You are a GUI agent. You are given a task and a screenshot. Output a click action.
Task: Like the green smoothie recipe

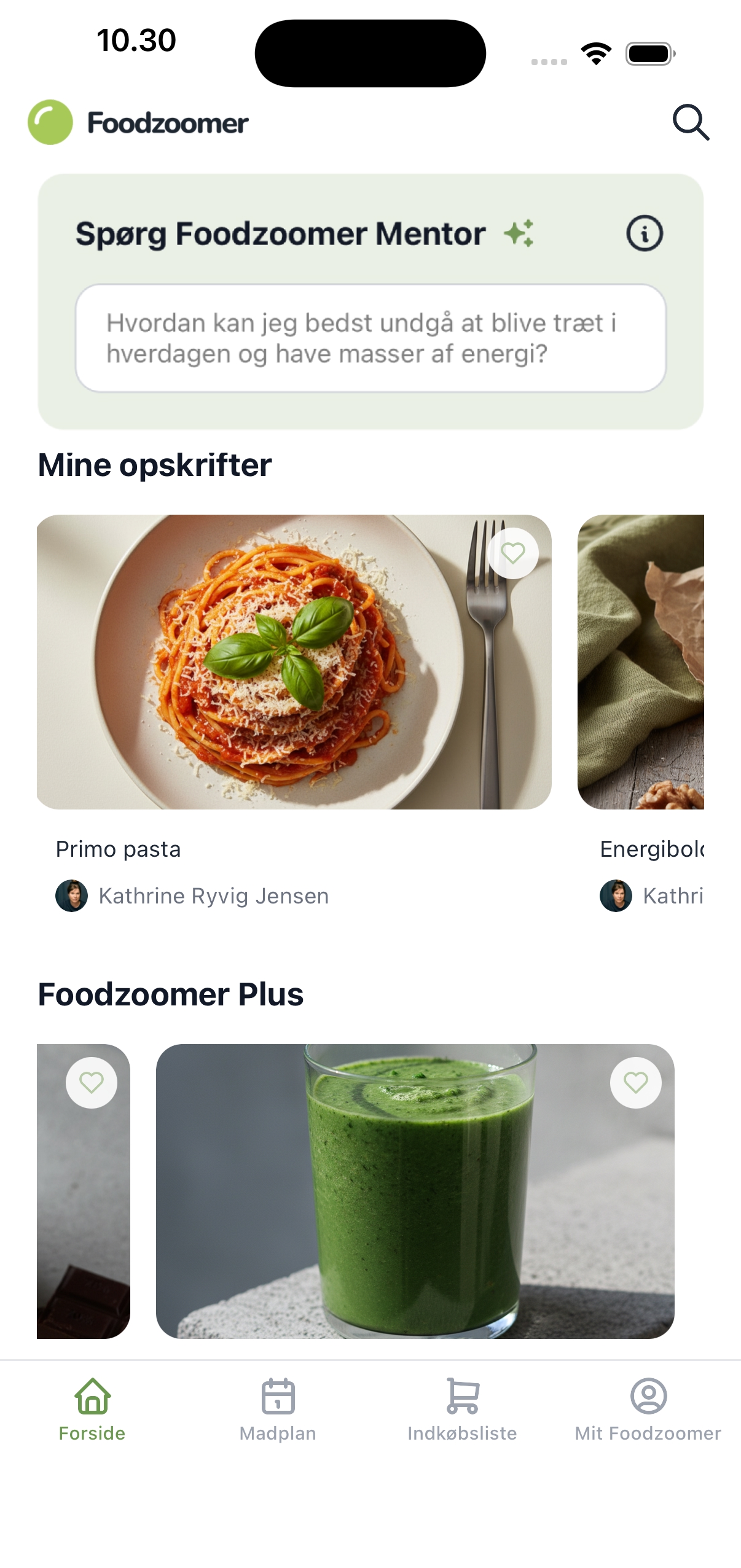click(x=635, y=1083)
